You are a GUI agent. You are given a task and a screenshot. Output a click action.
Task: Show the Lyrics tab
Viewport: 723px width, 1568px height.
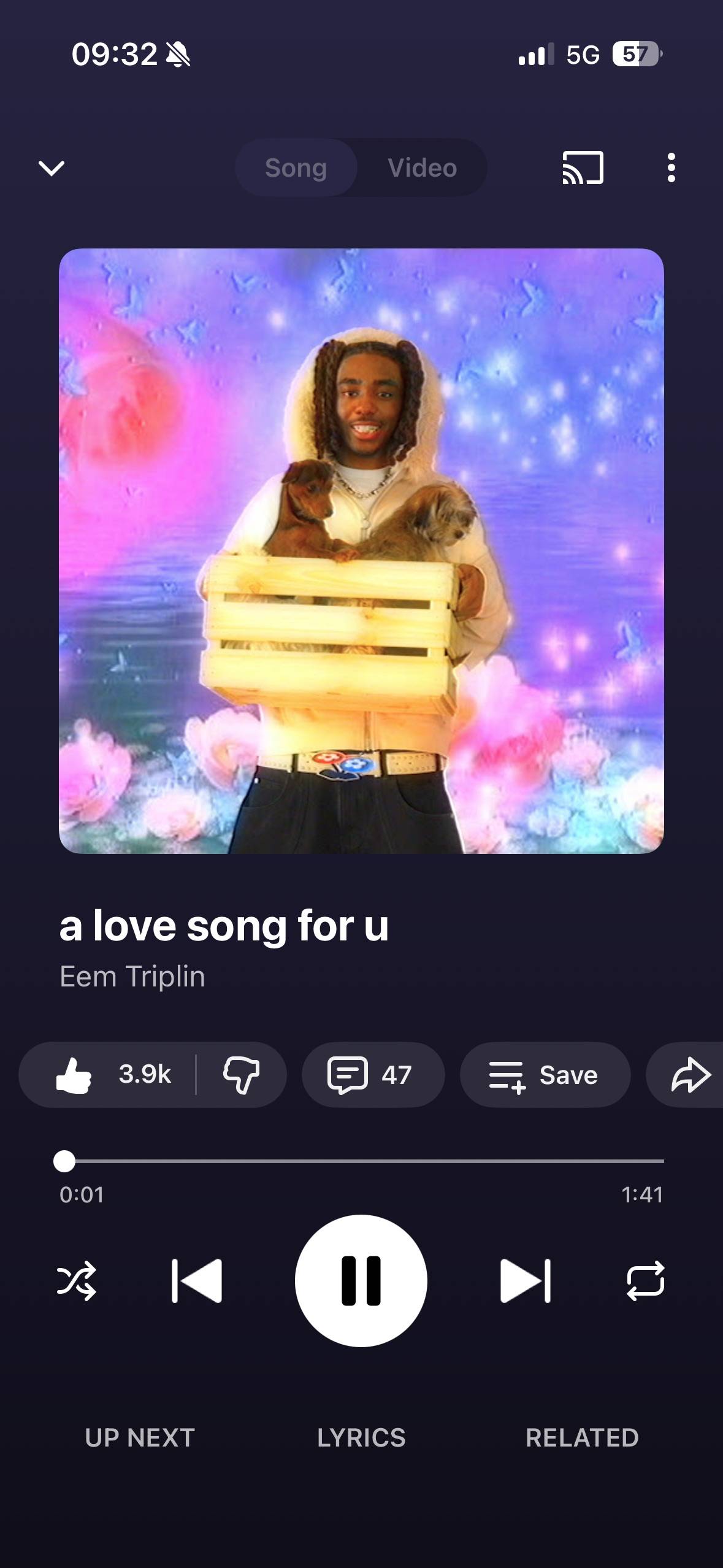(361, 1438)
